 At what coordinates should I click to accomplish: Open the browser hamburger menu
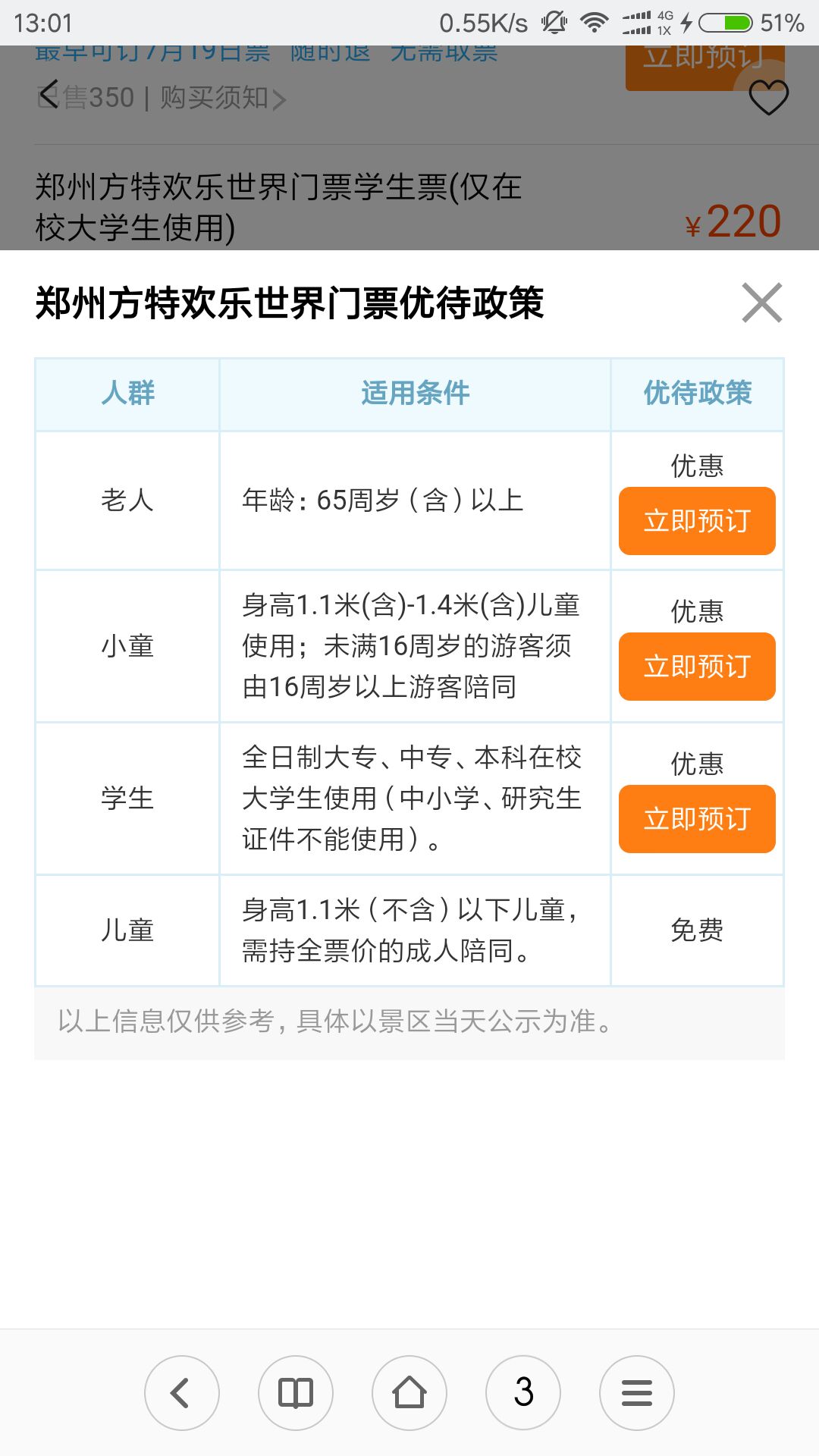[637, 1393]
